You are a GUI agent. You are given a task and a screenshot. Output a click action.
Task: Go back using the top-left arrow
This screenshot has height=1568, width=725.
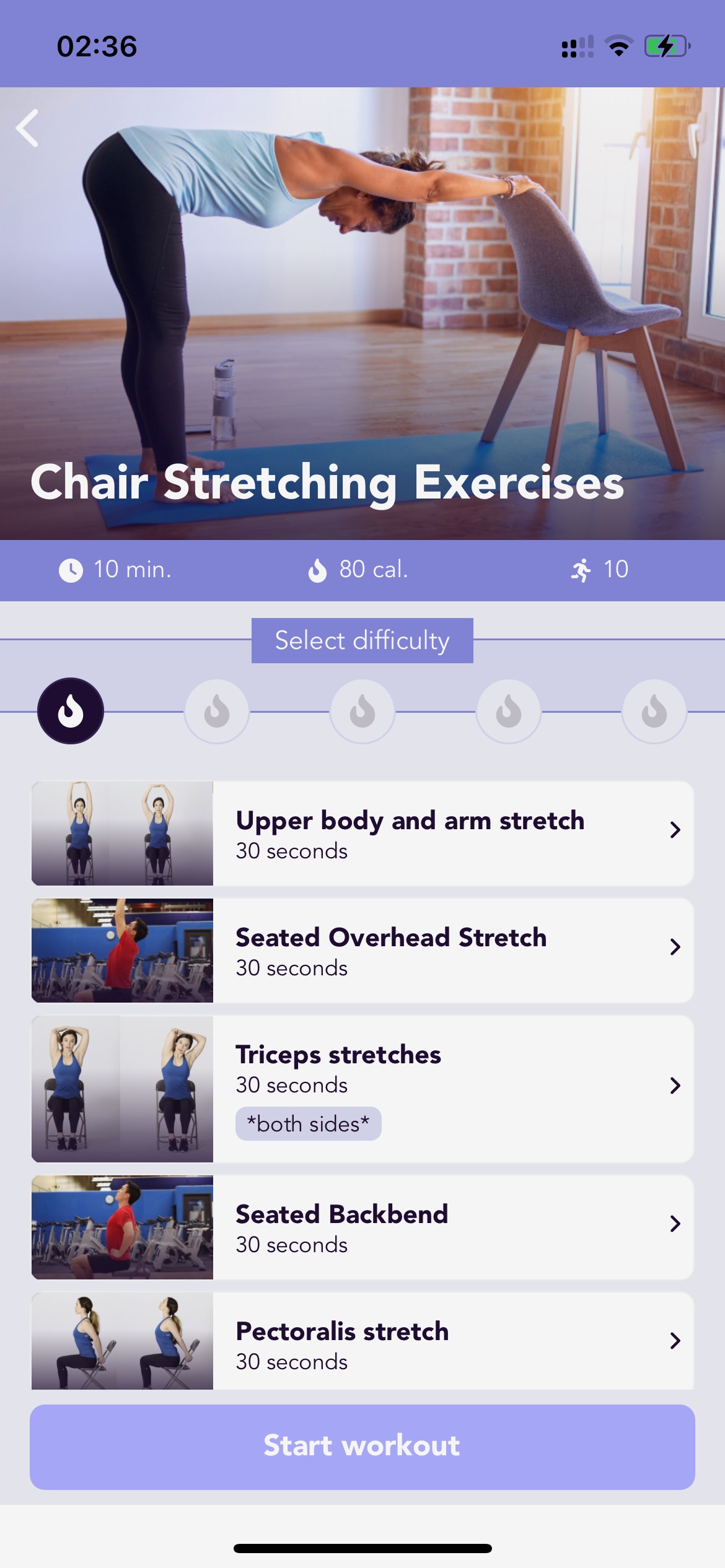[x=28, y=128]
